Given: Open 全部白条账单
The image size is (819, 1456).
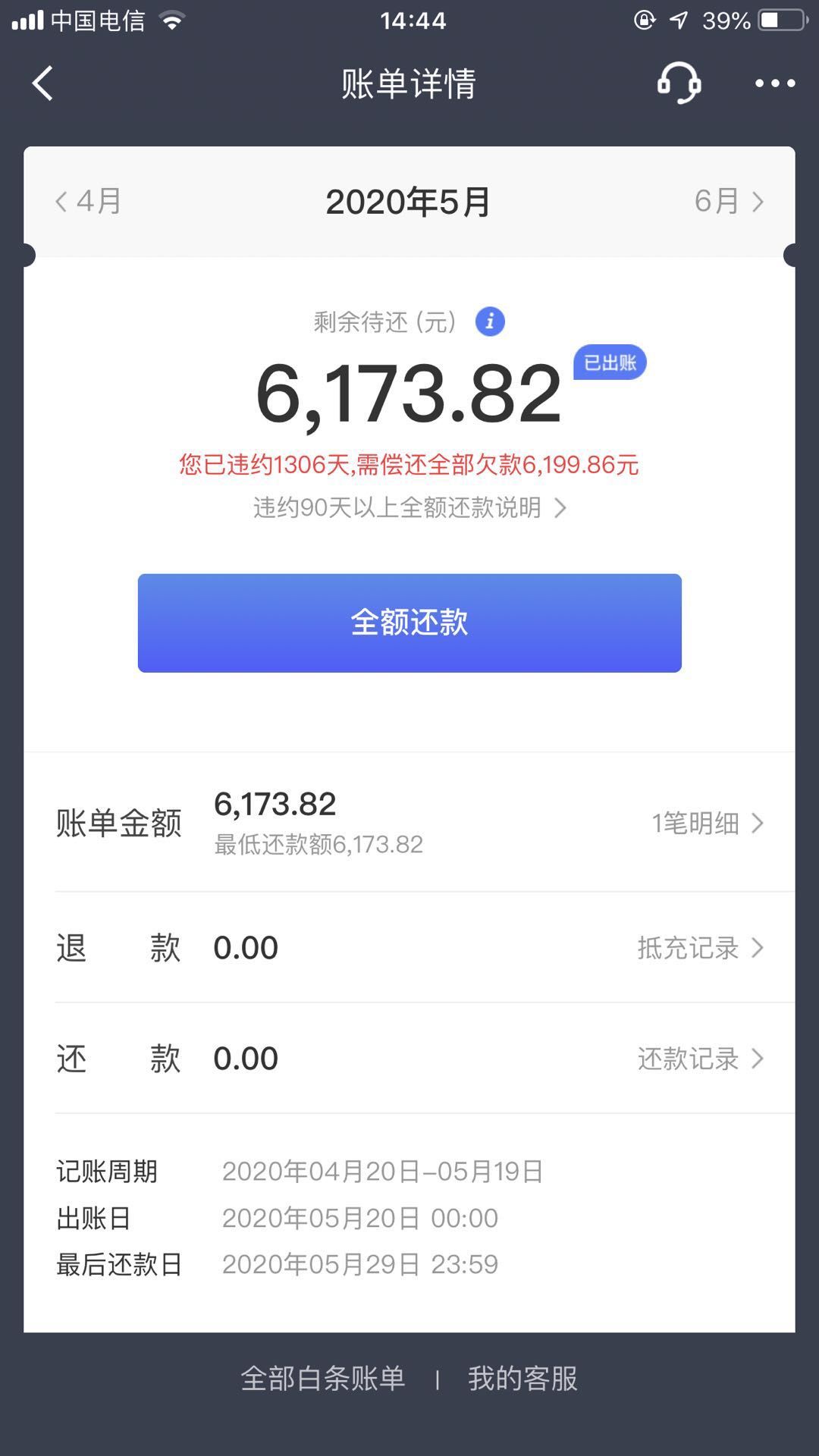Looking at the screenshot, I should click(323, 1378).
